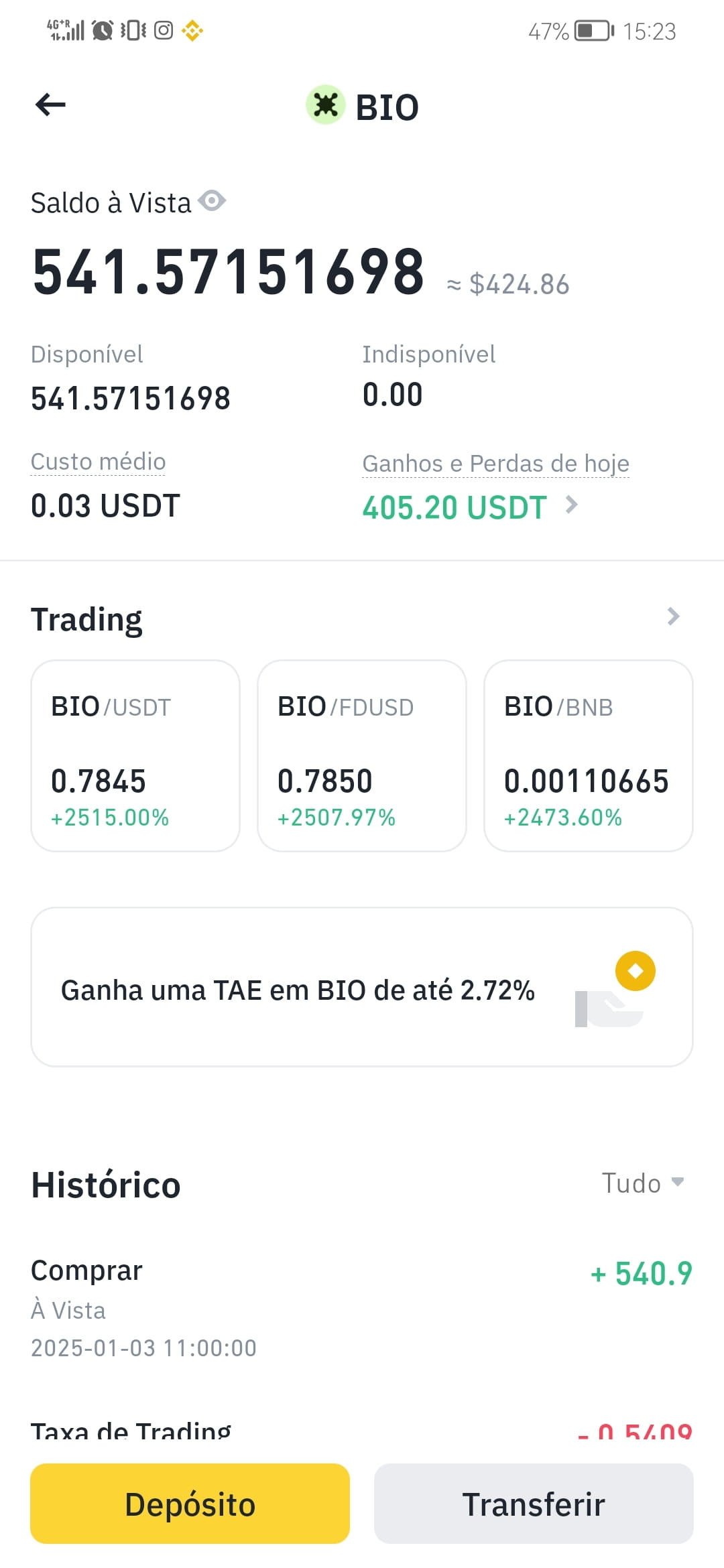Hide balance with the eye icon

(212, 200)
